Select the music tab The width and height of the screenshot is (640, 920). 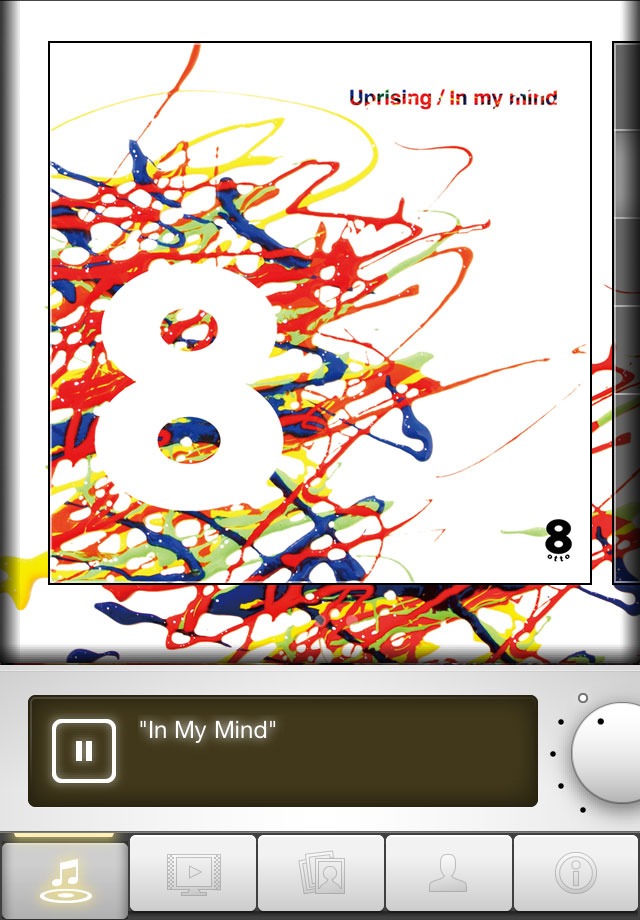65,876
